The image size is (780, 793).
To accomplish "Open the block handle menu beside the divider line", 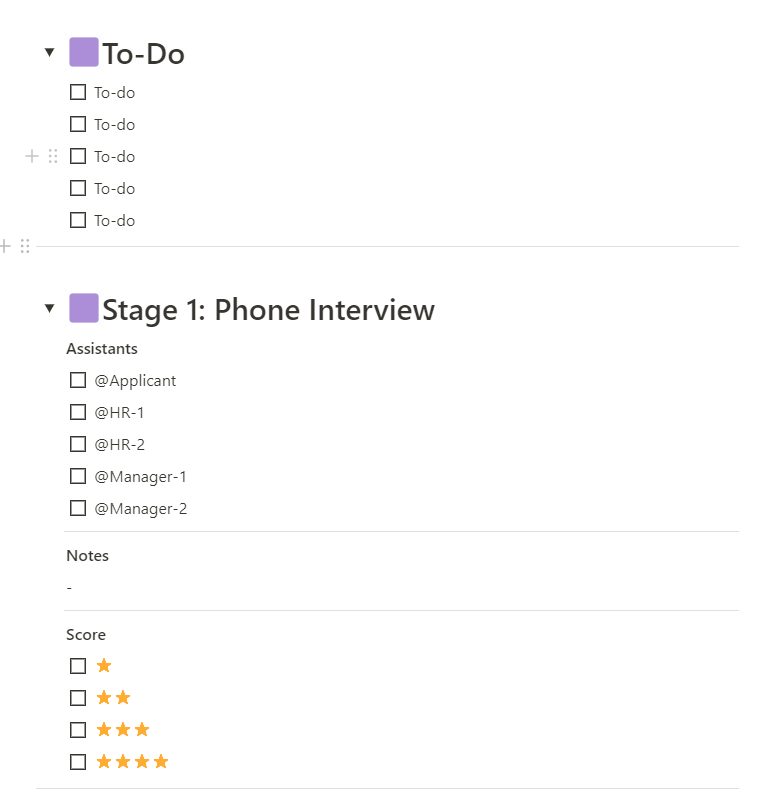I will (25, 246).
